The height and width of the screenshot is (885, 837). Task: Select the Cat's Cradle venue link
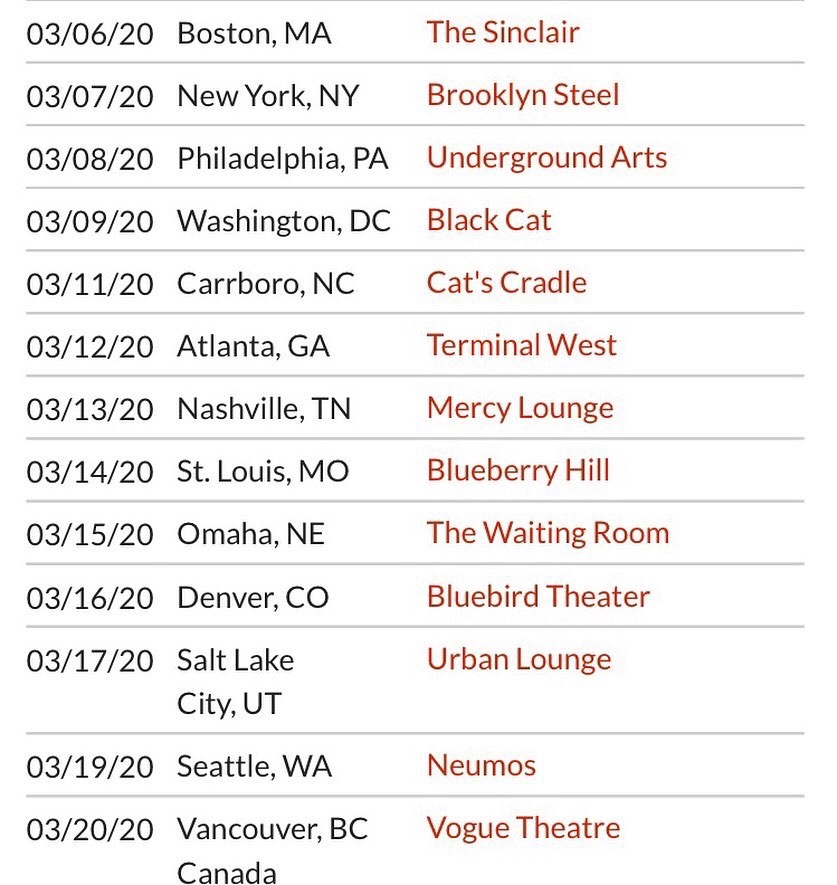[507, 282]
